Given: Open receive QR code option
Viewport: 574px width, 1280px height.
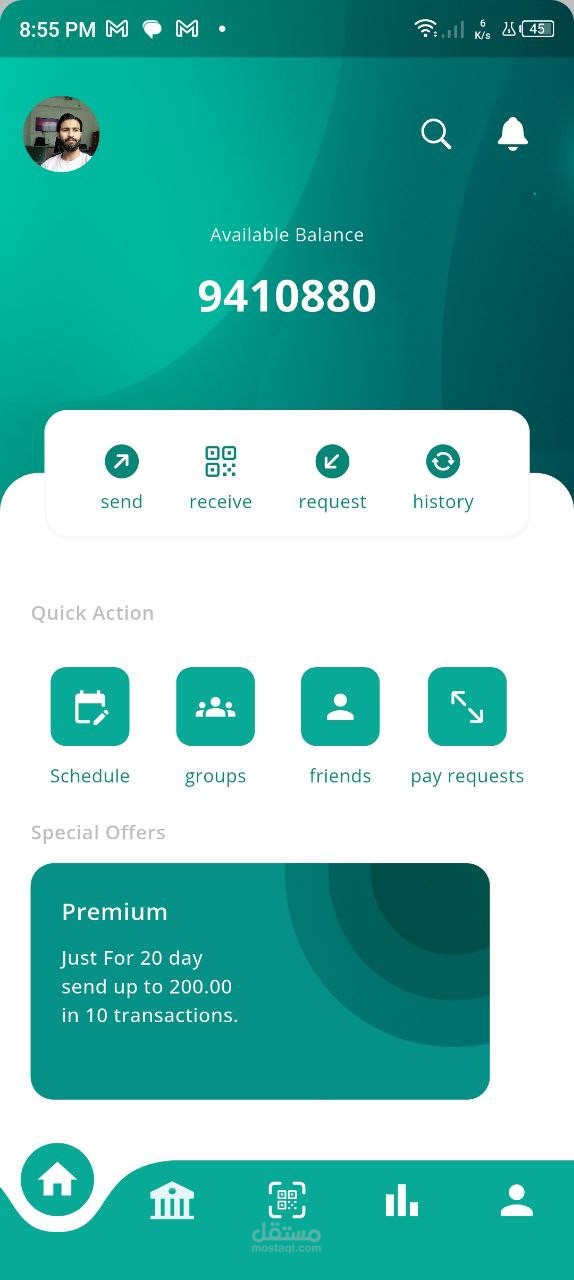Looking at the screenshot, I should point(221,478).
